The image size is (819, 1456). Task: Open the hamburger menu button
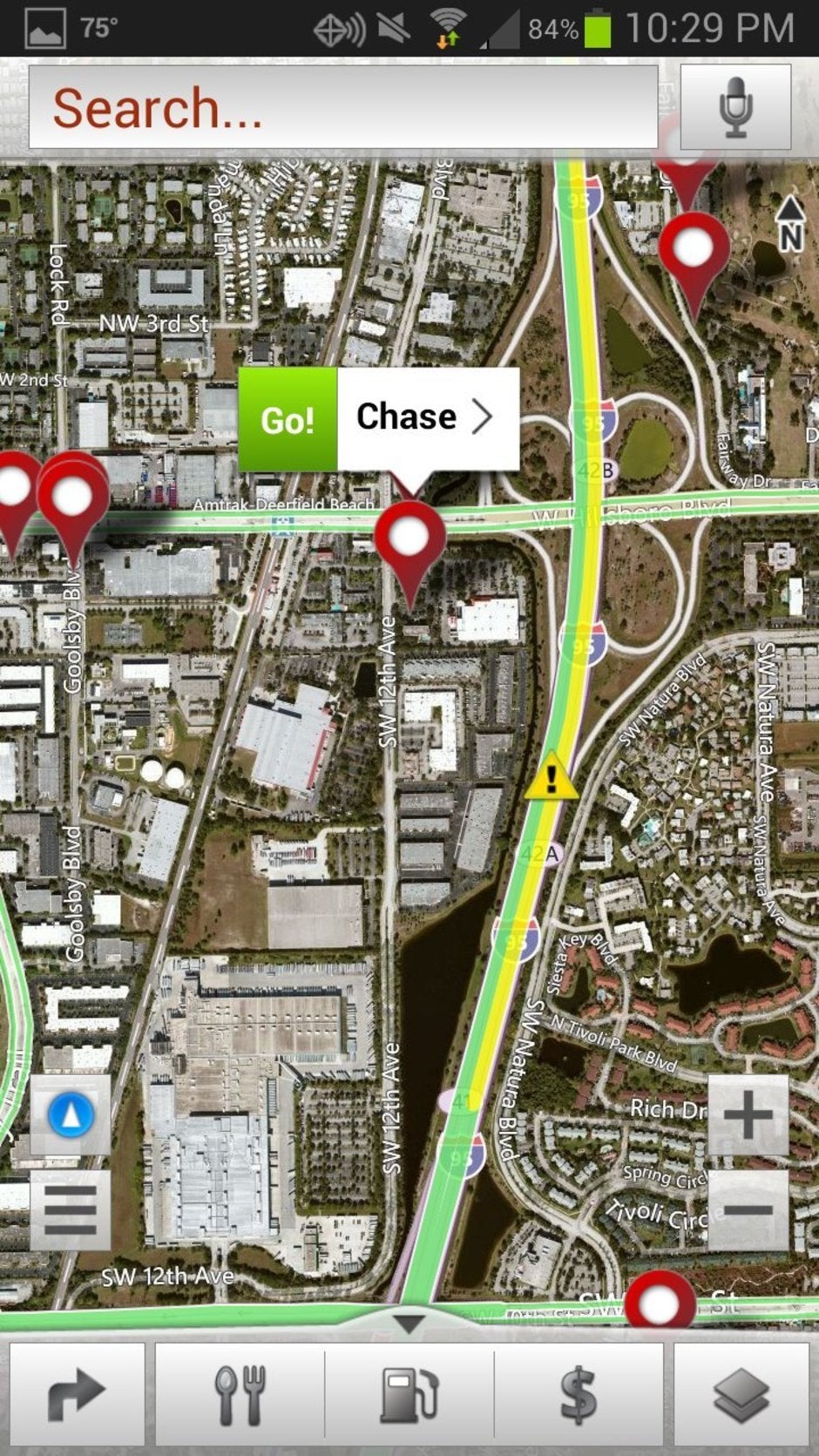point(71,1209)
